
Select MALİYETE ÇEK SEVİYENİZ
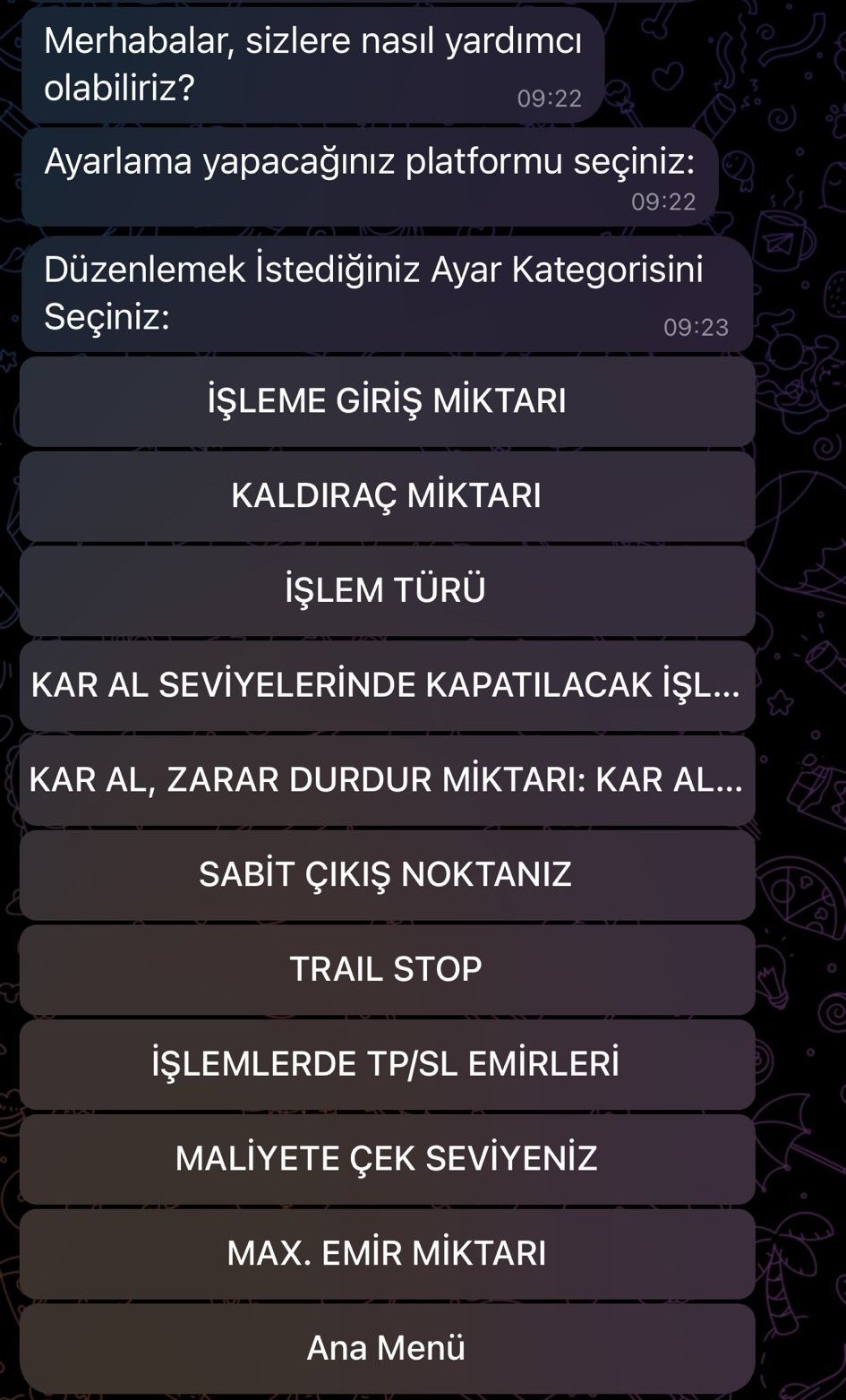coord(387,1159)
